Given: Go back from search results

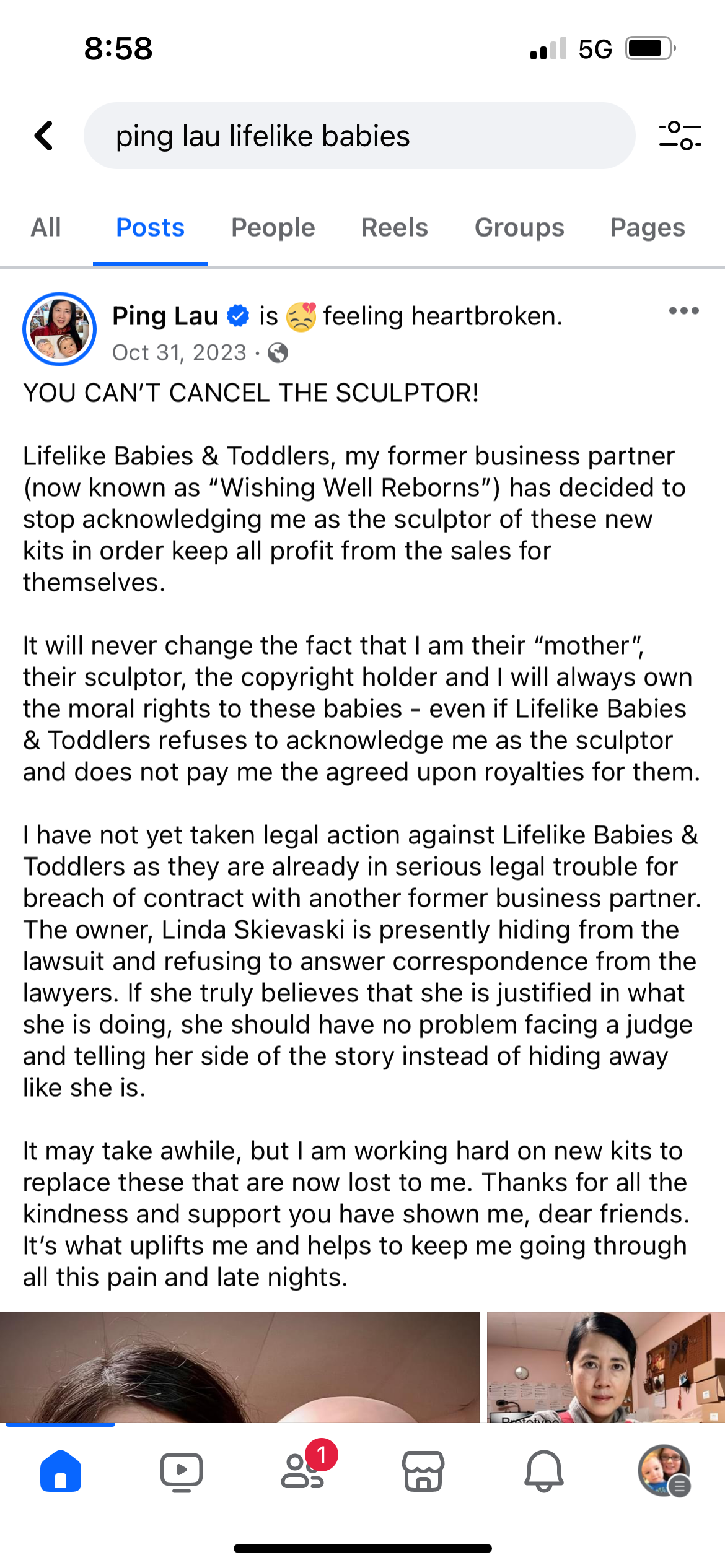Looking at the screenshot, I should pyautogui.click(x=44, y=136).
